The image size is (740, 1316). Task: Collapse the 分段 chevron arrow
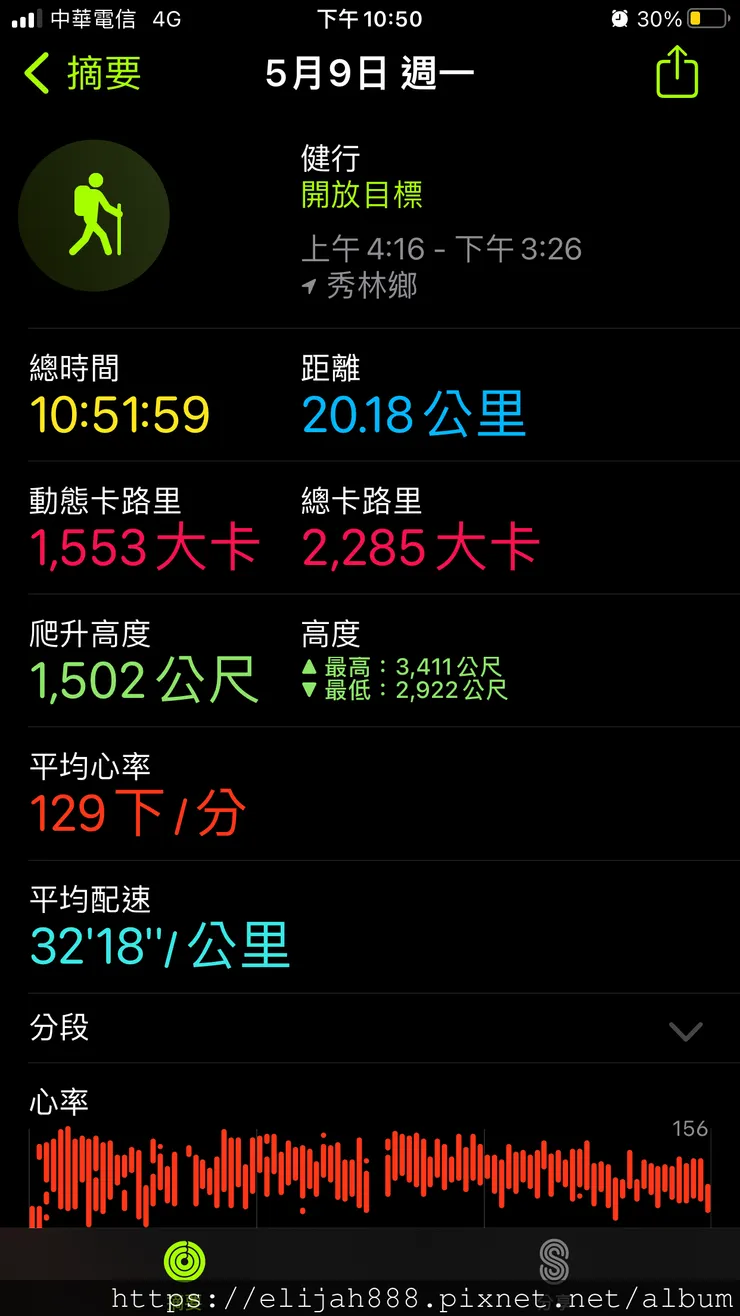(x=686, y=1029)
